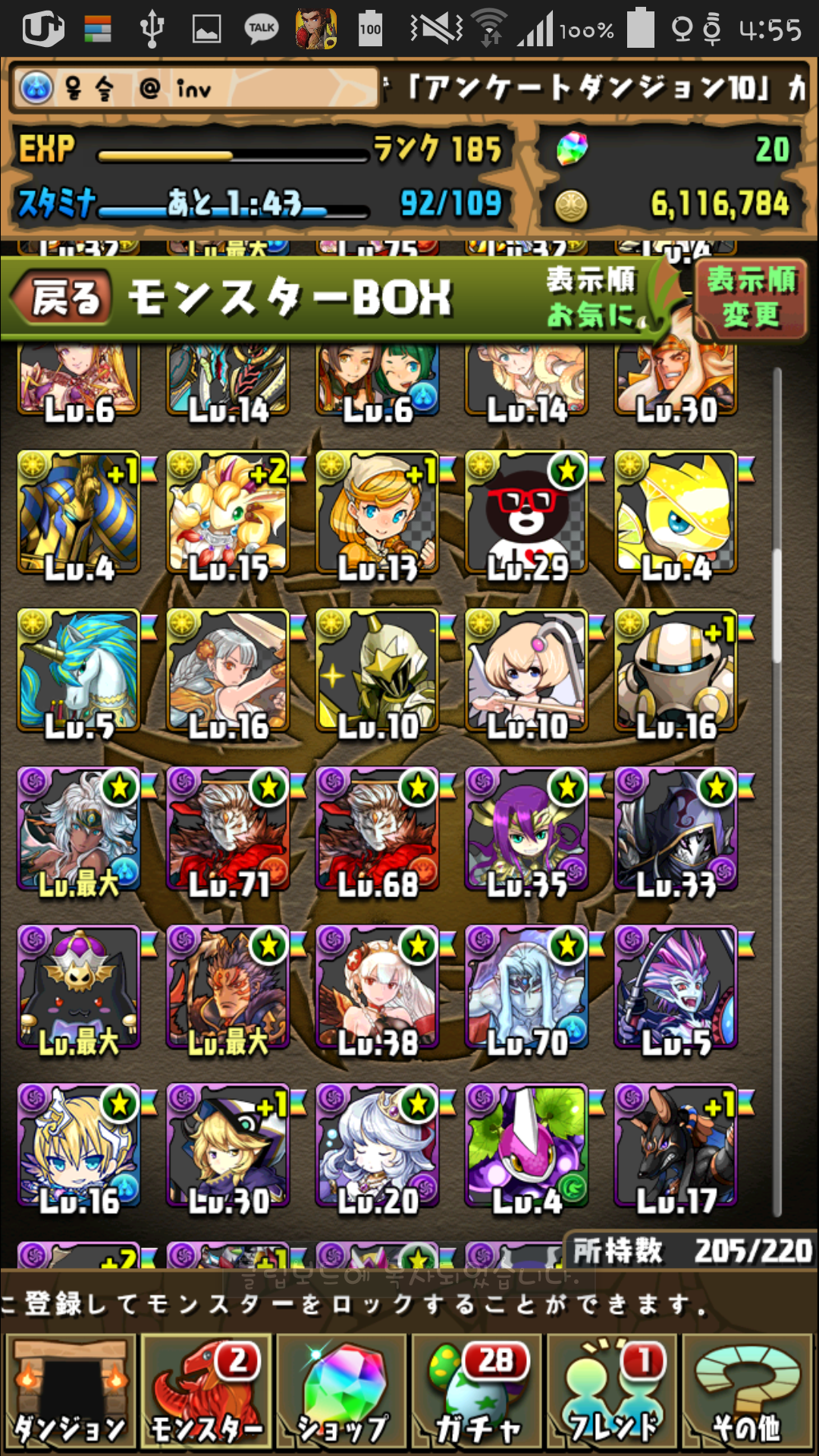This screenshot has height=1456, width=819.
Task: Choose the Lv.38 white-haired girl monster
Action: click(x=378, y=988)
